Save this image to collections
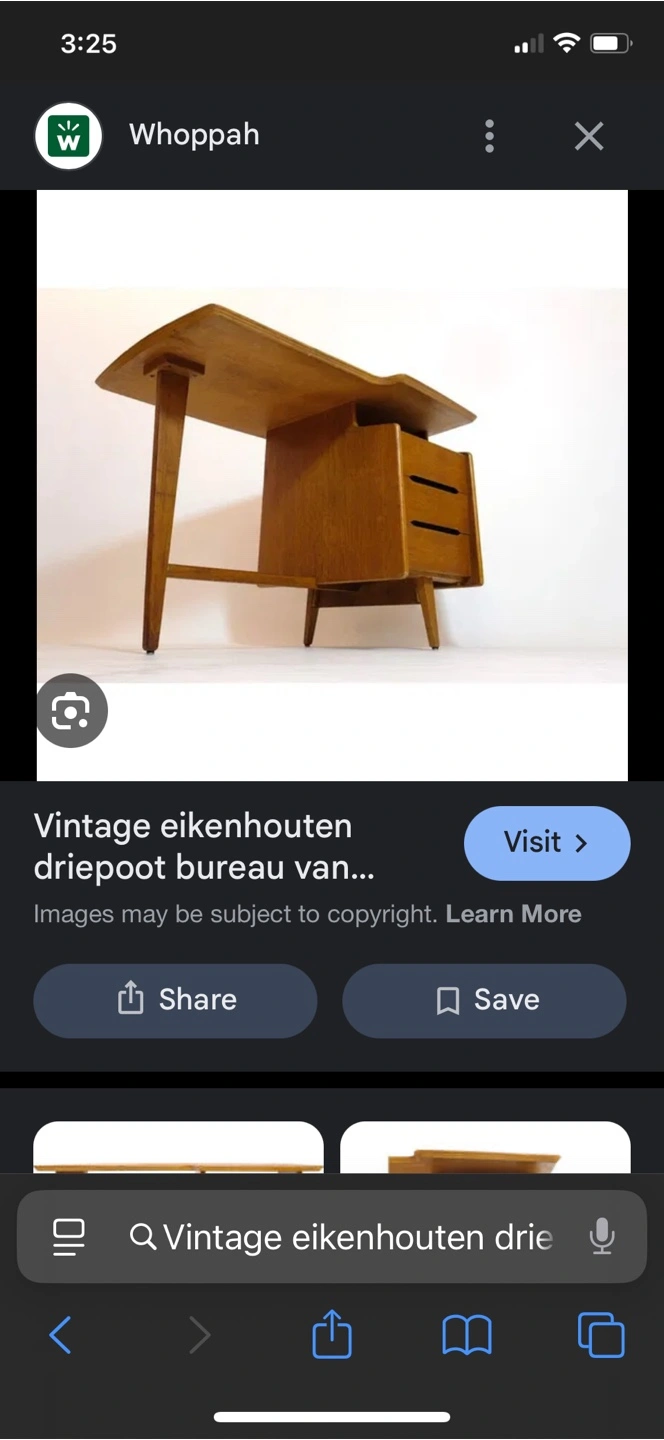Viewport: 664px width, 1440px height. 485,1000
